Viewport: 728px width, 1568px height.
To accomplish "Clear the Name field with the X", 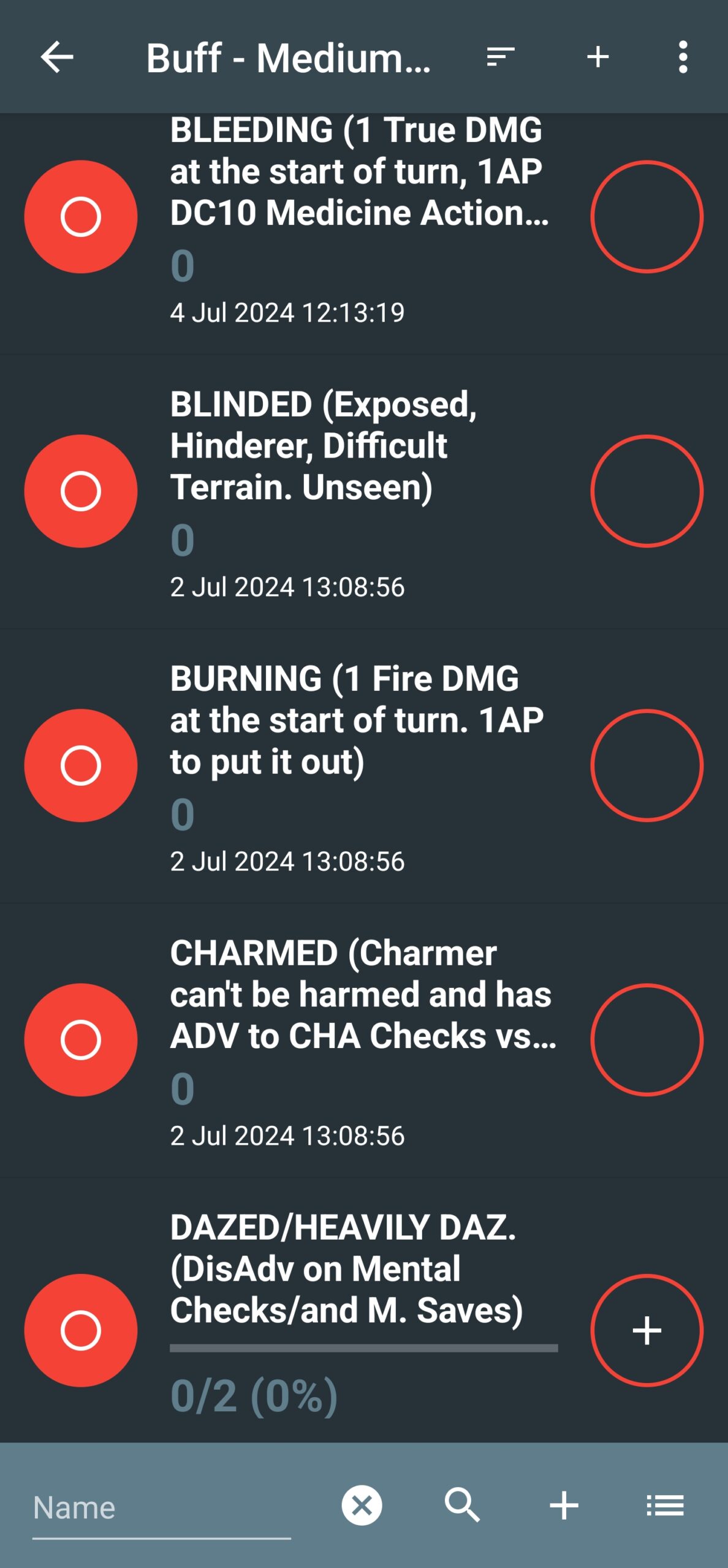I will point(362,1506).
